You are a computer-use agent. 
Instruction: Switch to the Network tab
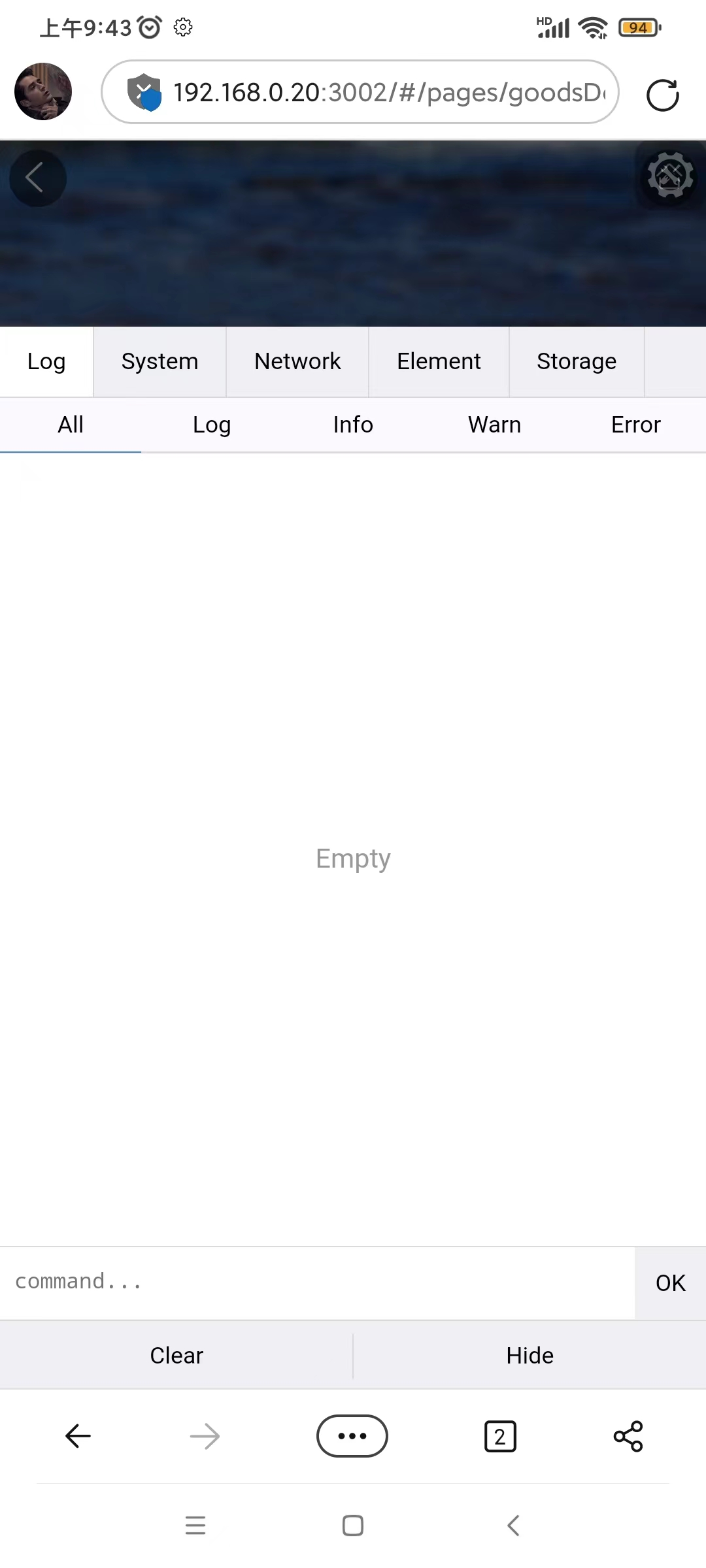[297, 361]
